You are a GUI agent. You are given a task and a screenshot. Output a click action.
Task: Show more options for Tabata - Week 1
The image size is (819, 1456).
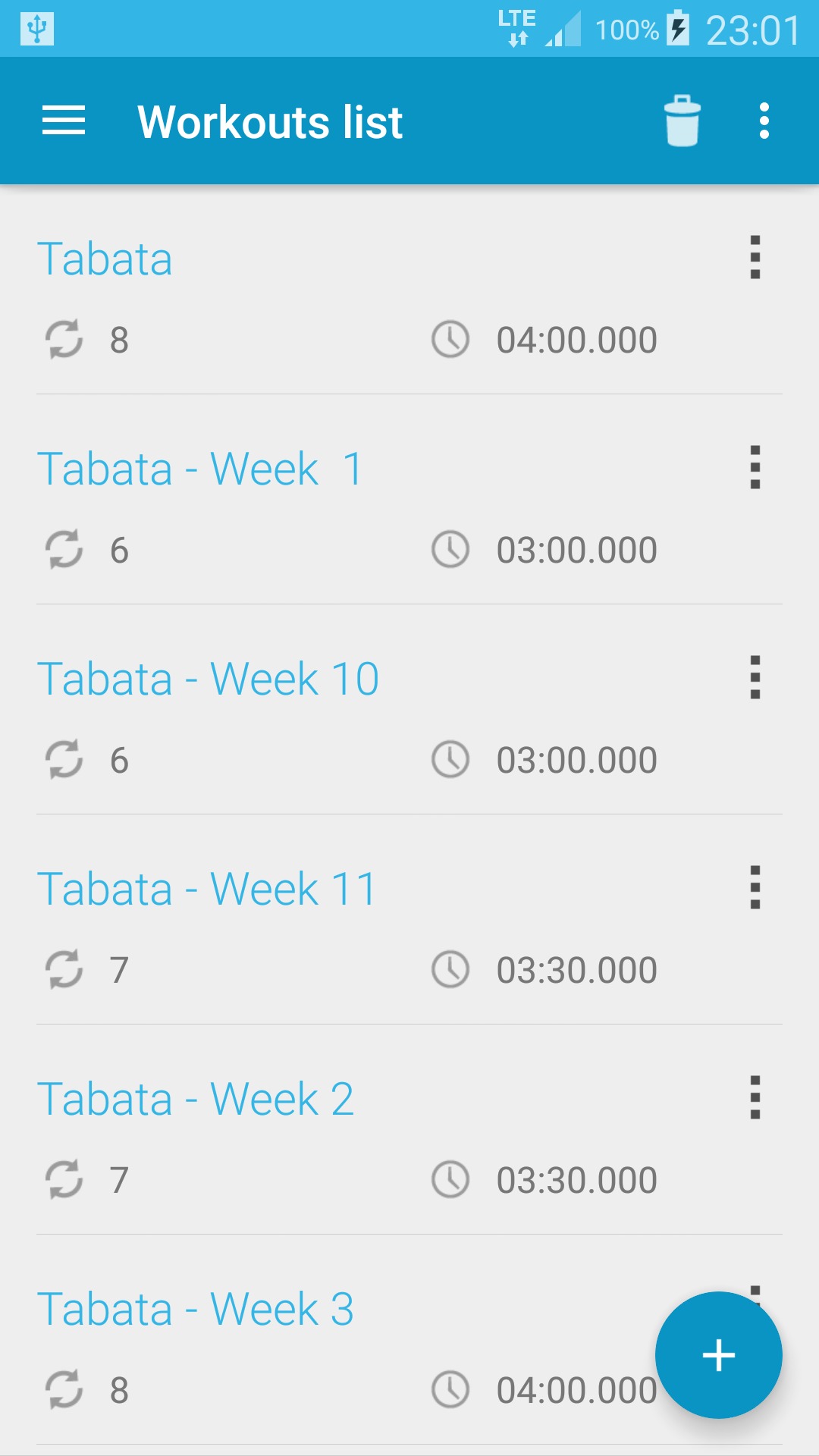[x=755, y=467]
